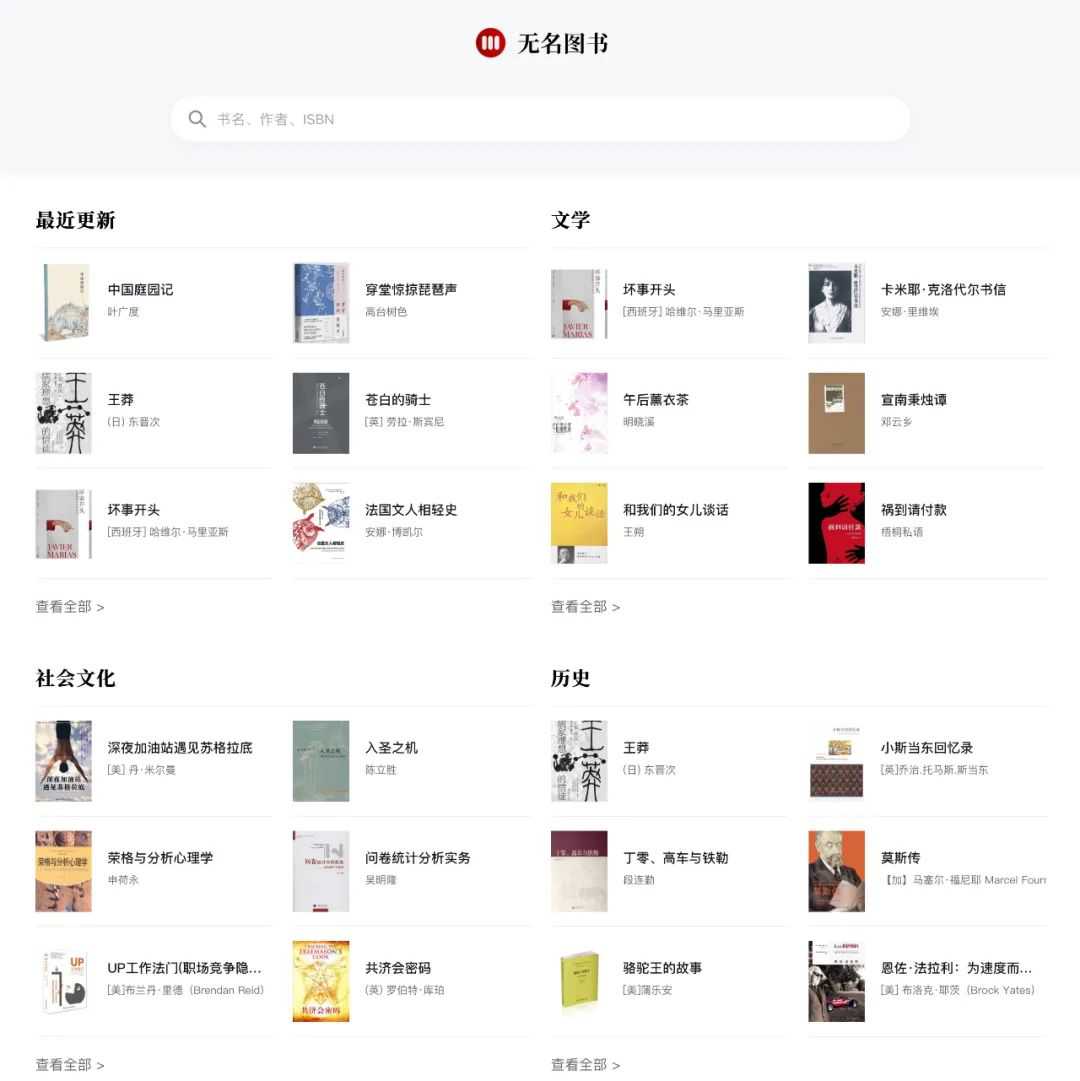Open 苍白的骑士 book details
The height and width of the screenshot is (1081, 1080).
[x=398, y=400]
